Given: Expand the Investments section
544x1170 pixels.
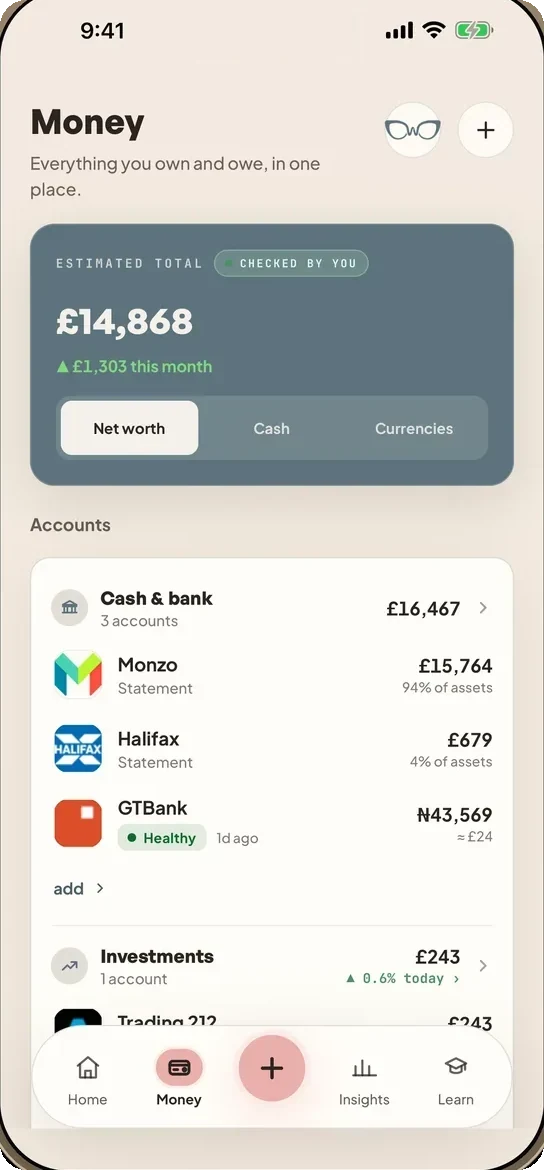Looking at the screenshot, I should (272, 966).
